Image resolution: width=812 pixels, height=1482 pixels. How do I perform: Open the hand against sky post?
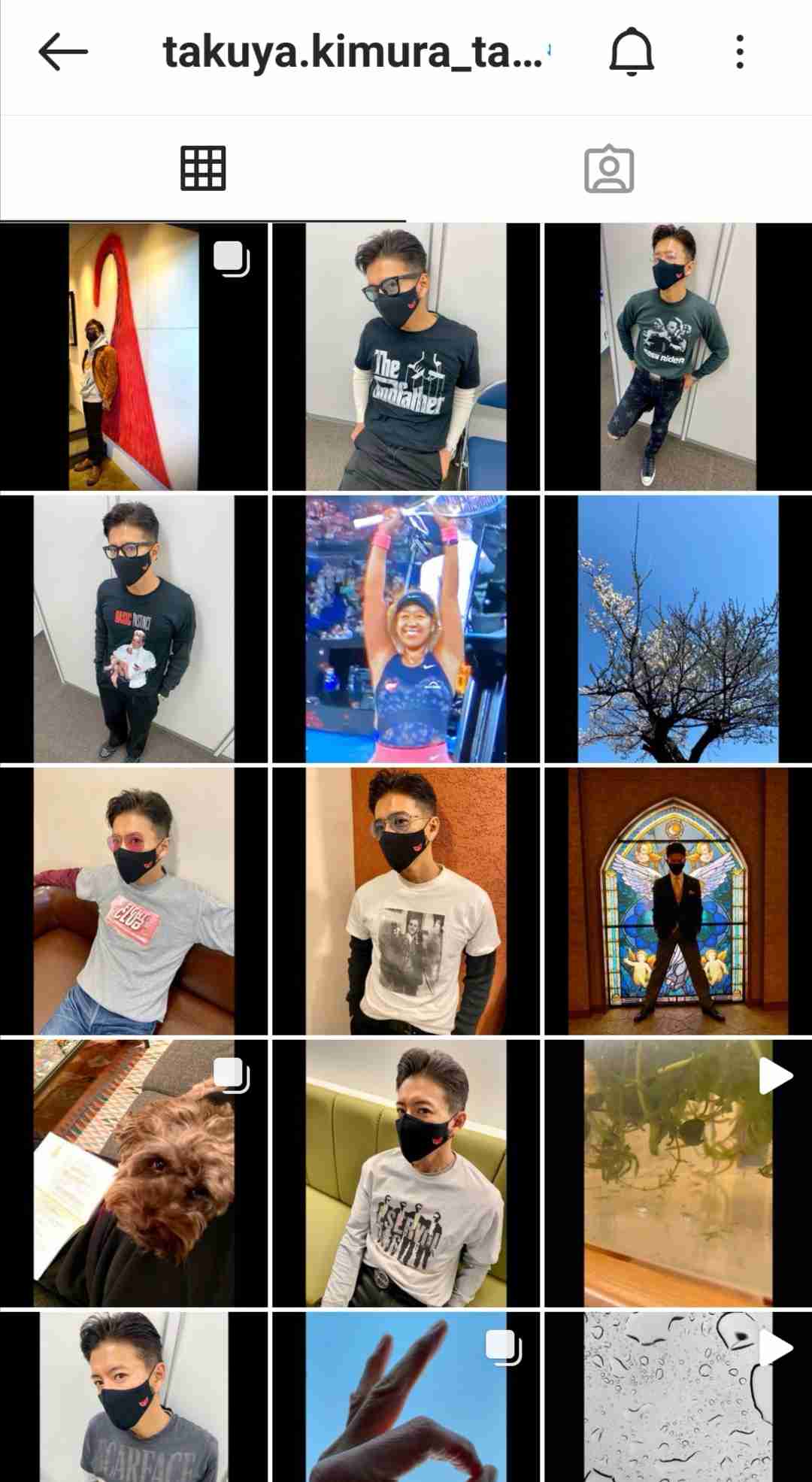click(x=406, y=1397)
